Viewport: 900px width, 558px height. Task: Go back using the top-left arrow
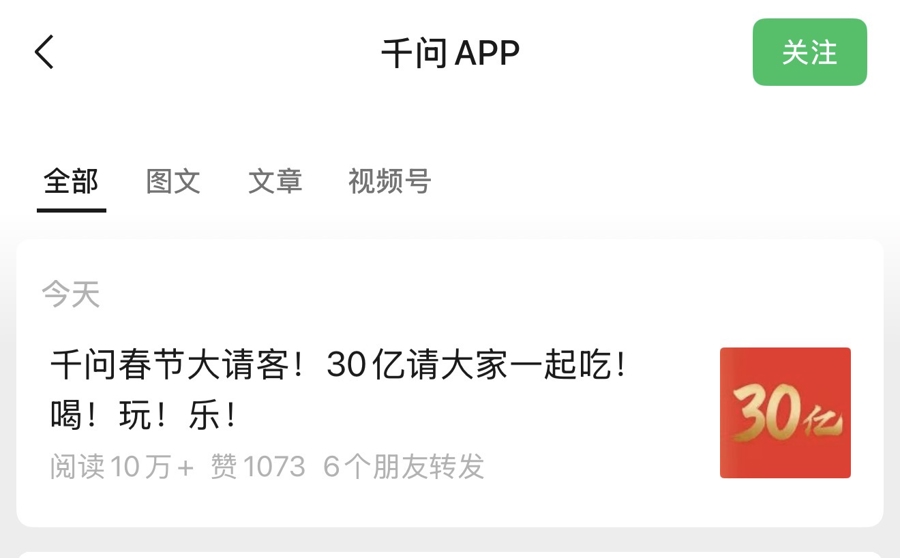pyautogui.click(x=44, y=52)
